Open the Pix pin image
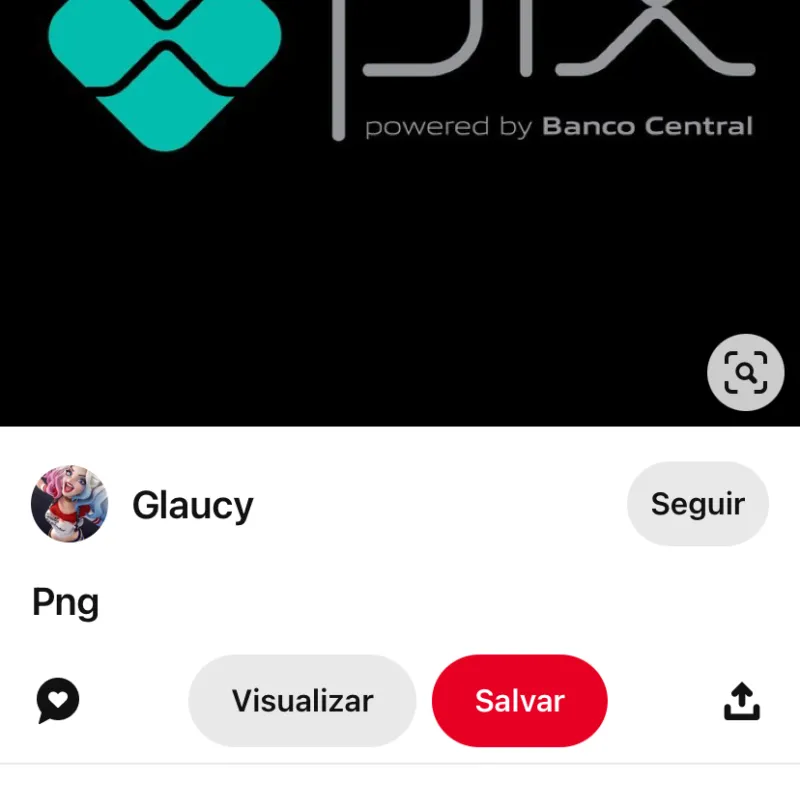Screen dimensions: 800x800 400,200
